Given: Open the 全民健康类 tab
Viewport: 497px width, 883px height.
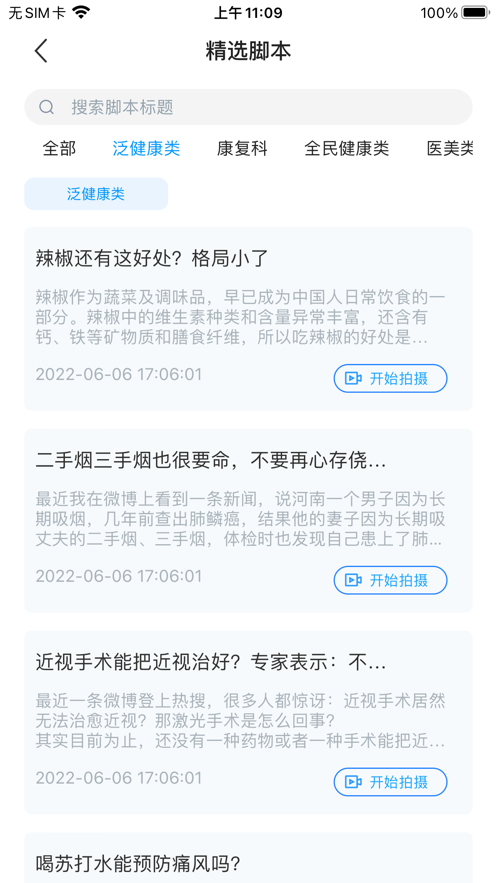Looking at the screenshot, I should click(x=347, y=149).
